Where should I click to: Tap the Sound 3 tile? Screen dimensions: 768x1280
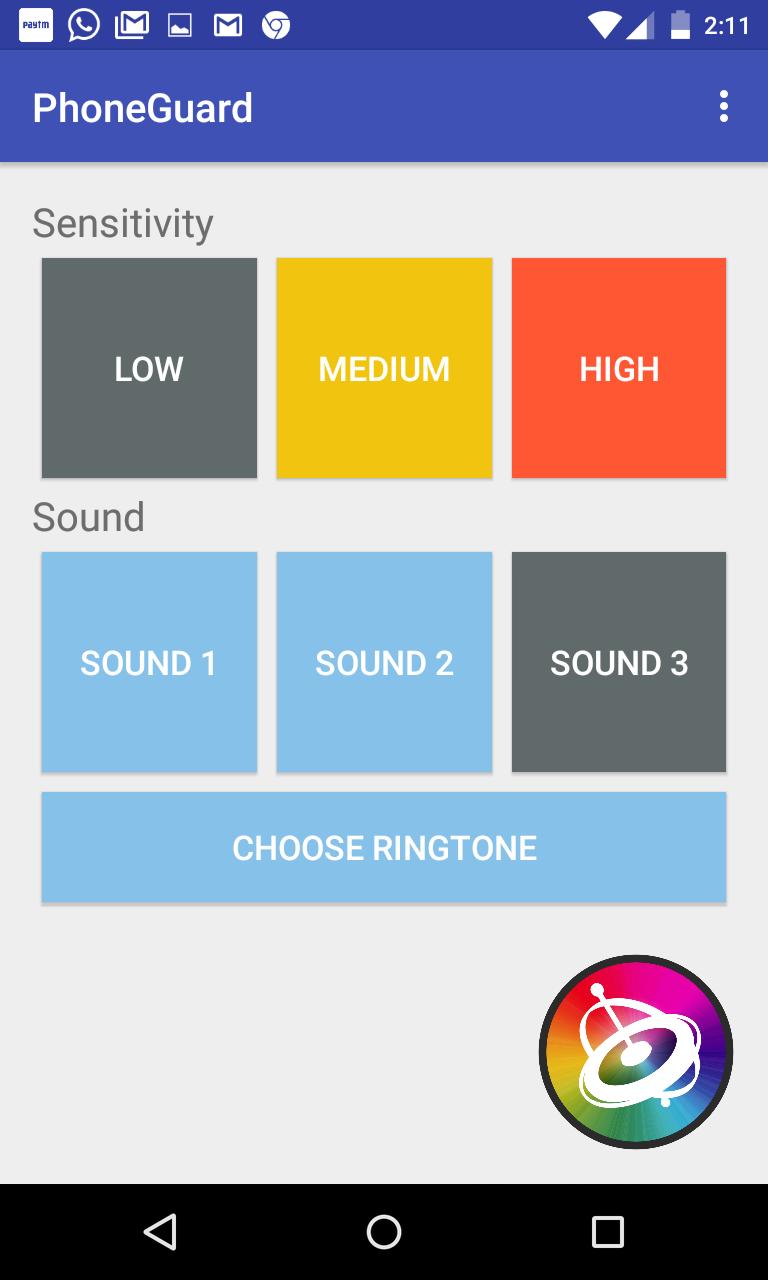coord(619,662)
